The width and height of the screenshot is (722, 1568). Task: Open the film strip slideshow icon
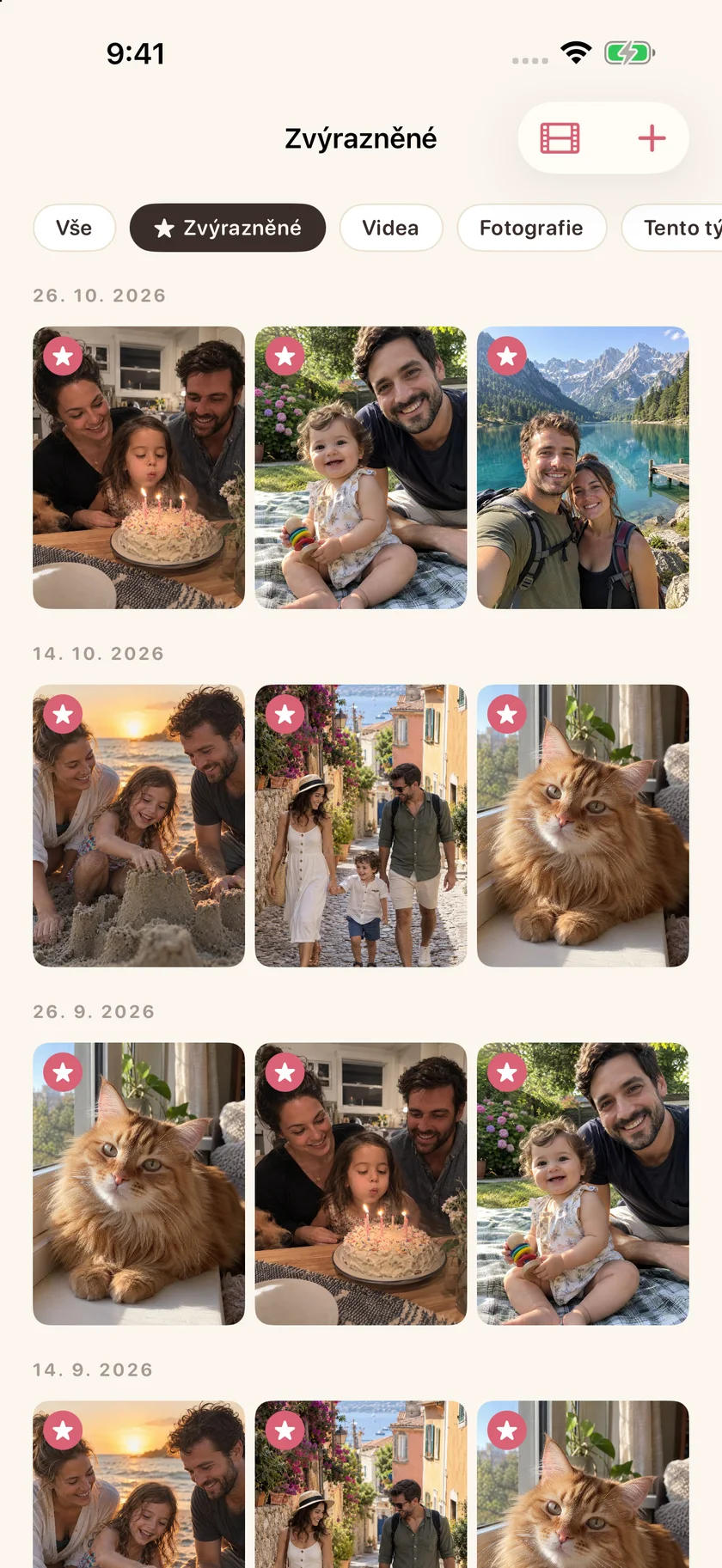click(560, 138)
